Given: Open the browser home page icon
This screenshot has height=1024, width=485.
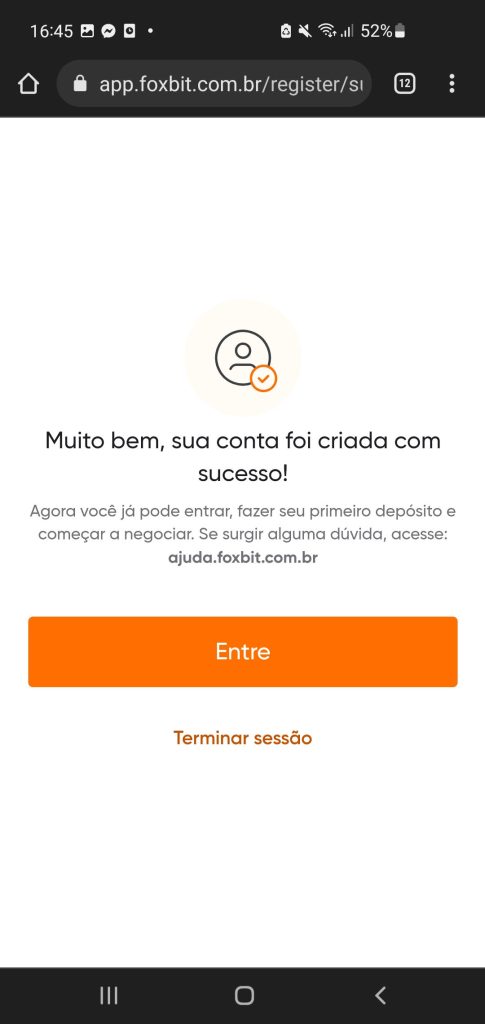Looking at the screenshot, I should [28, 84].
